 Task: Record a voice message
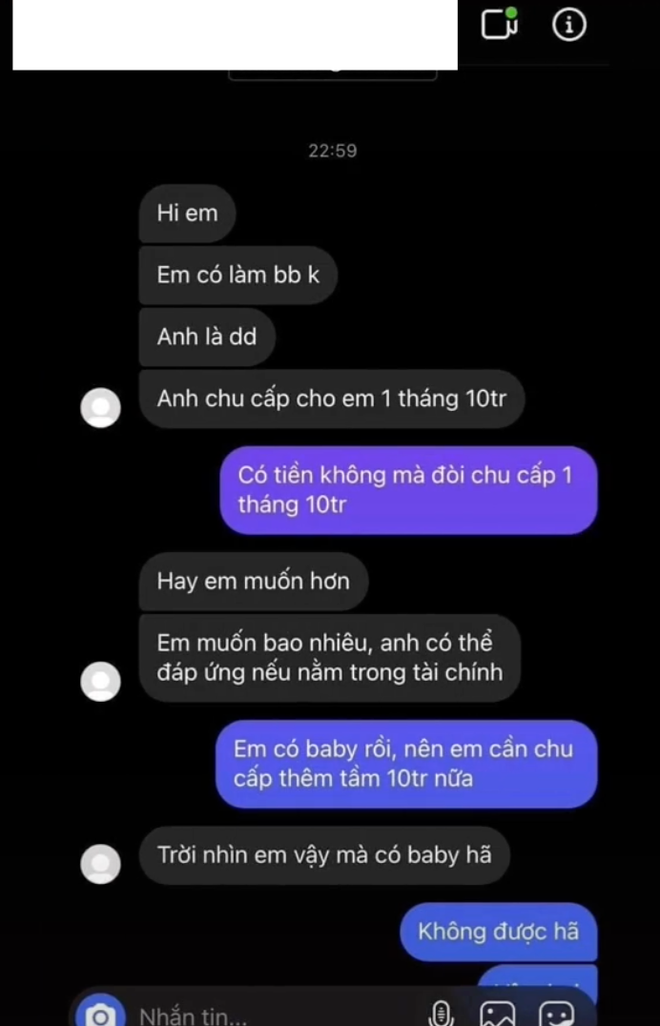(x=439, y=1013)
